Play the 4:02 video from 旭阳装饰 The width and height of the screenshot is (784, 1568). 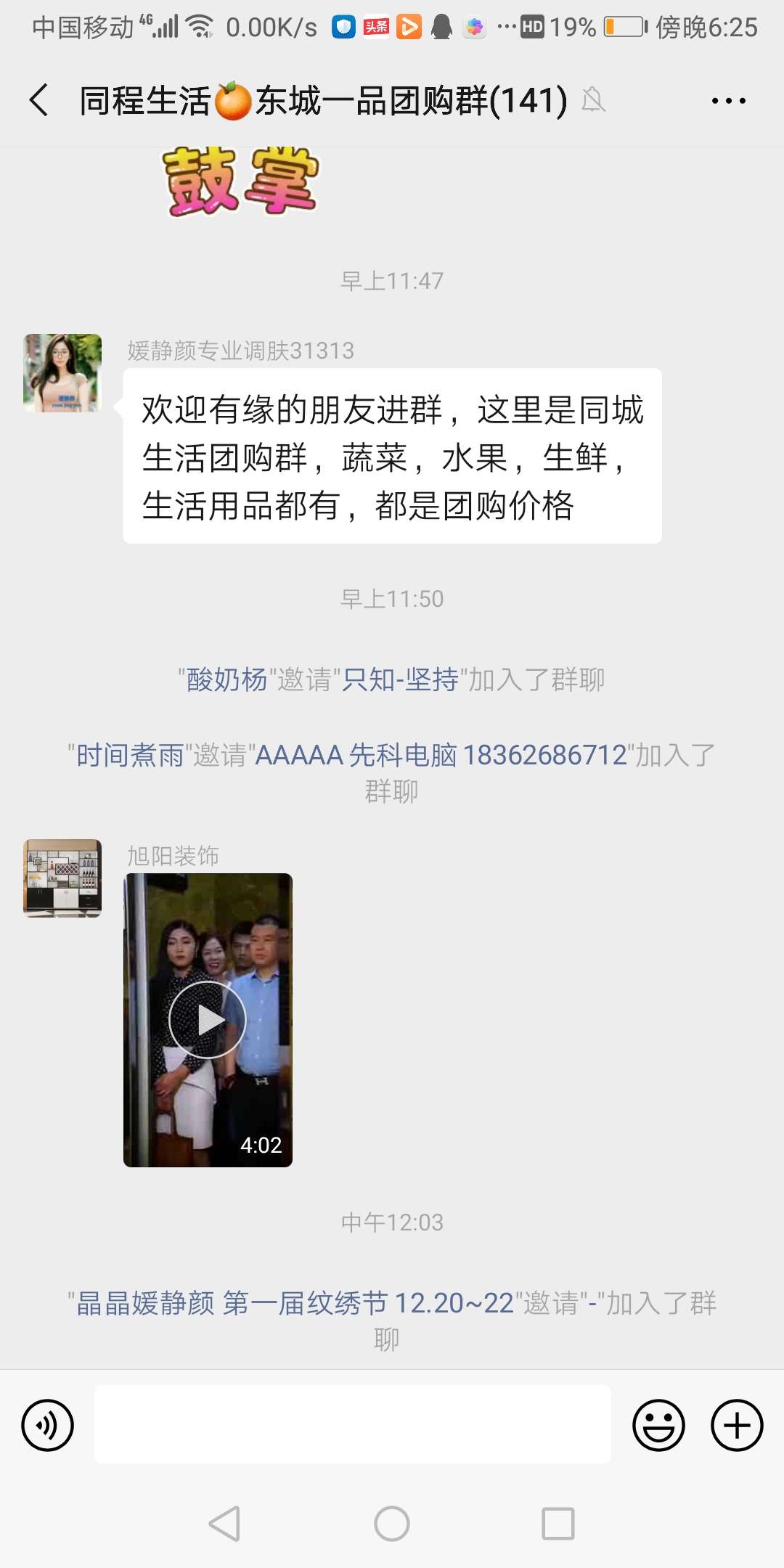tap(208, 1020)
